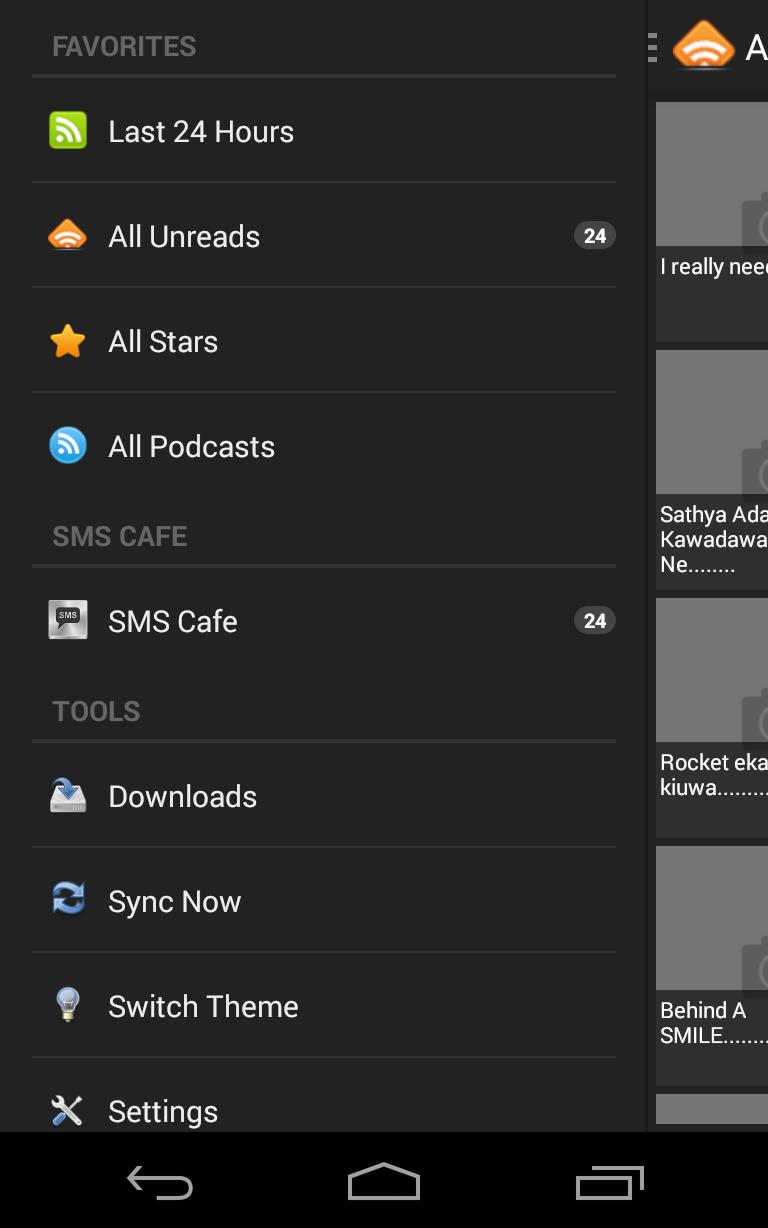The height and width of the screenshot is (1228, 768).
Task: Select the Last 24 Hours feed icon
Action: pos(66,131)
